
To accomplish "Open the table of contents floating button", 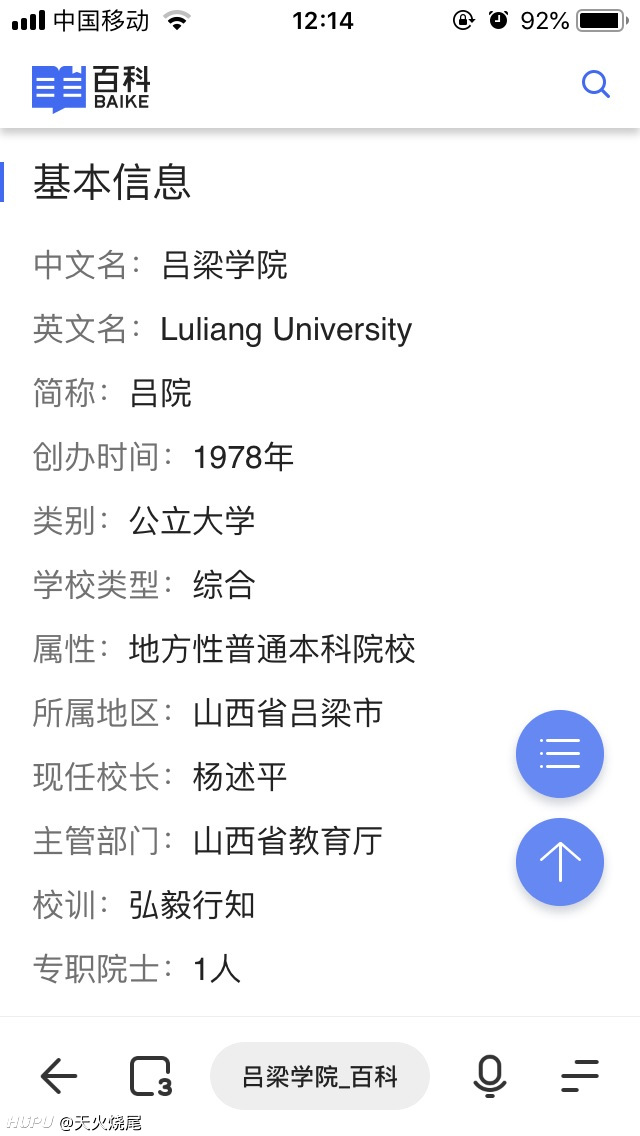I will coord(560,753).
